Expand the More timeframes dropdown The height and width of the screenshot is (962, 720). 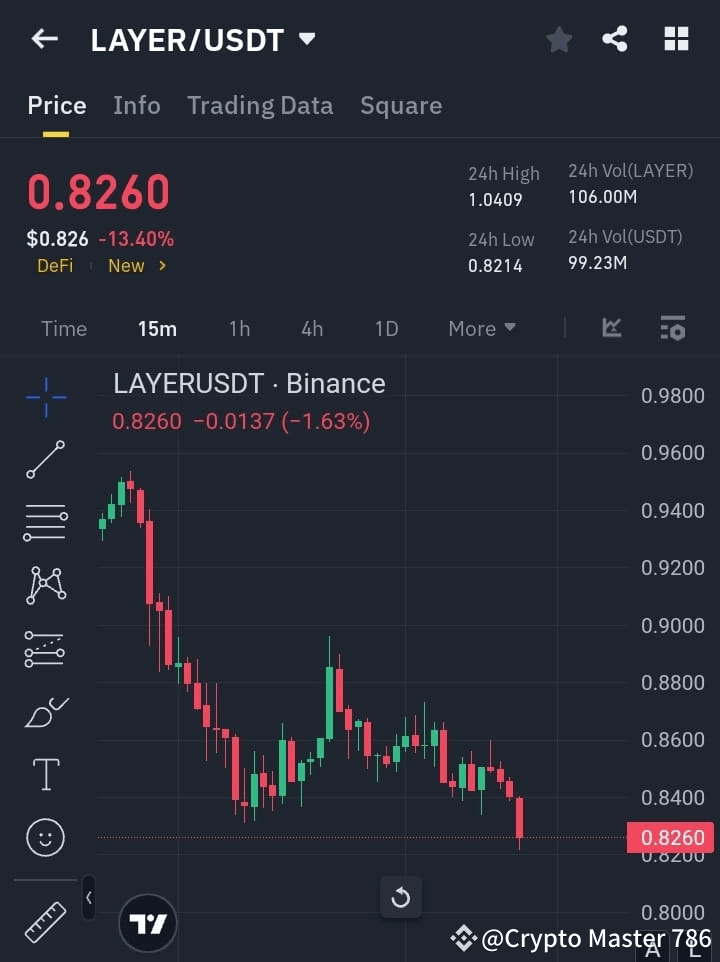click(481, 328)
